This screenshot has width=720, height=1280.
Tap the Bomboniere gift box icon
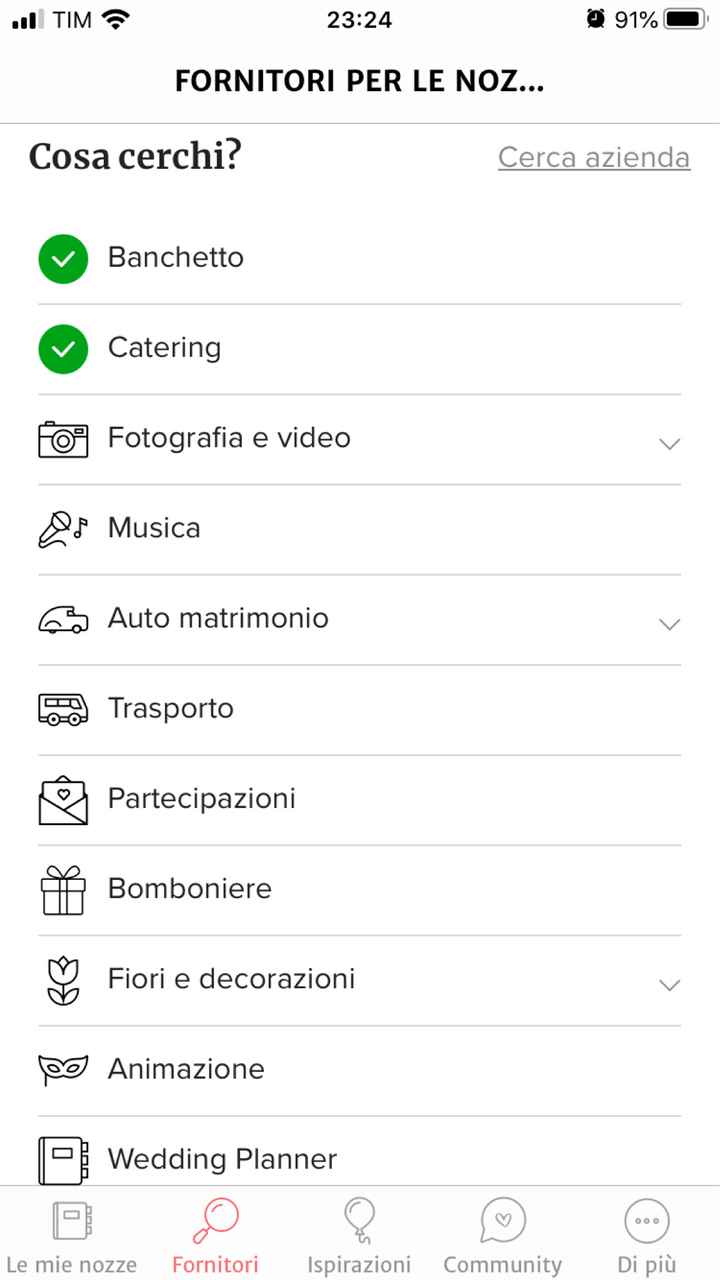coord(62,890)
